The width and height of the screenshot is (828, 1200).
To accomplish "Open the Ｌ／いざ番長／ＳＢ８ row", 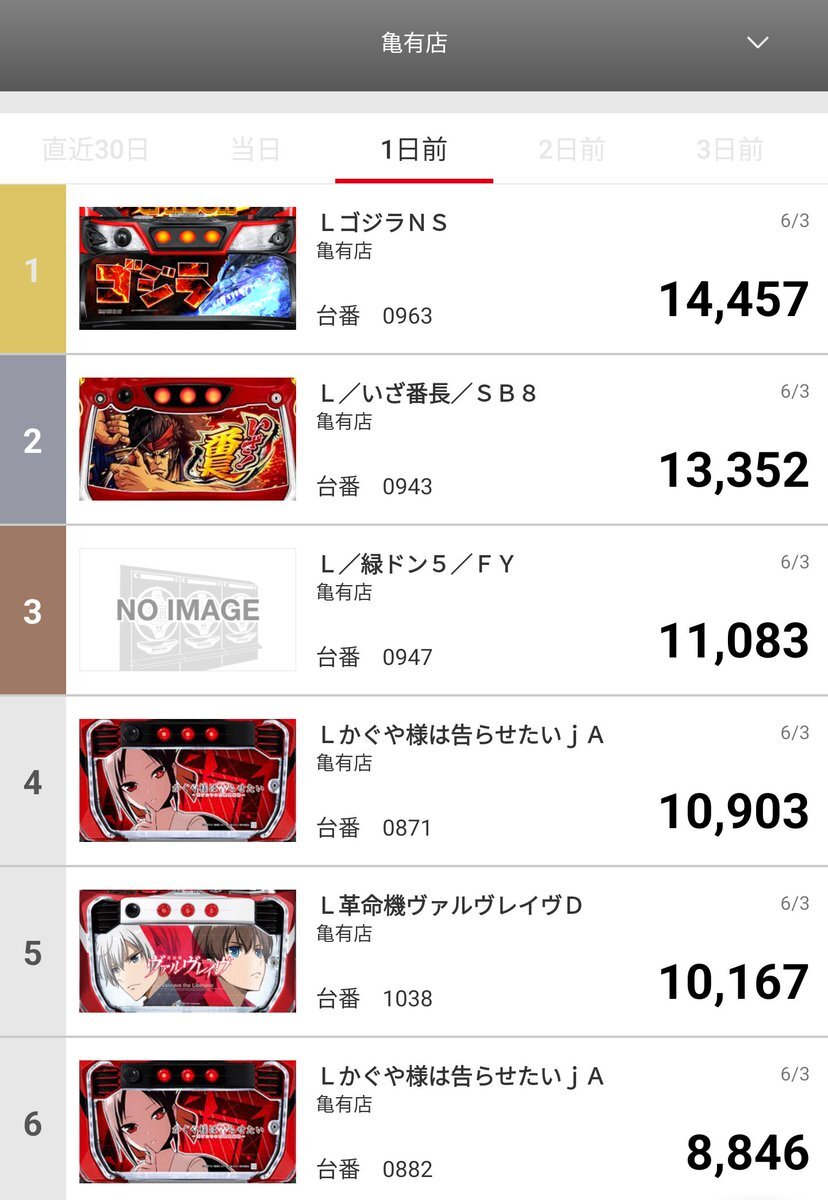I will 414,440.
